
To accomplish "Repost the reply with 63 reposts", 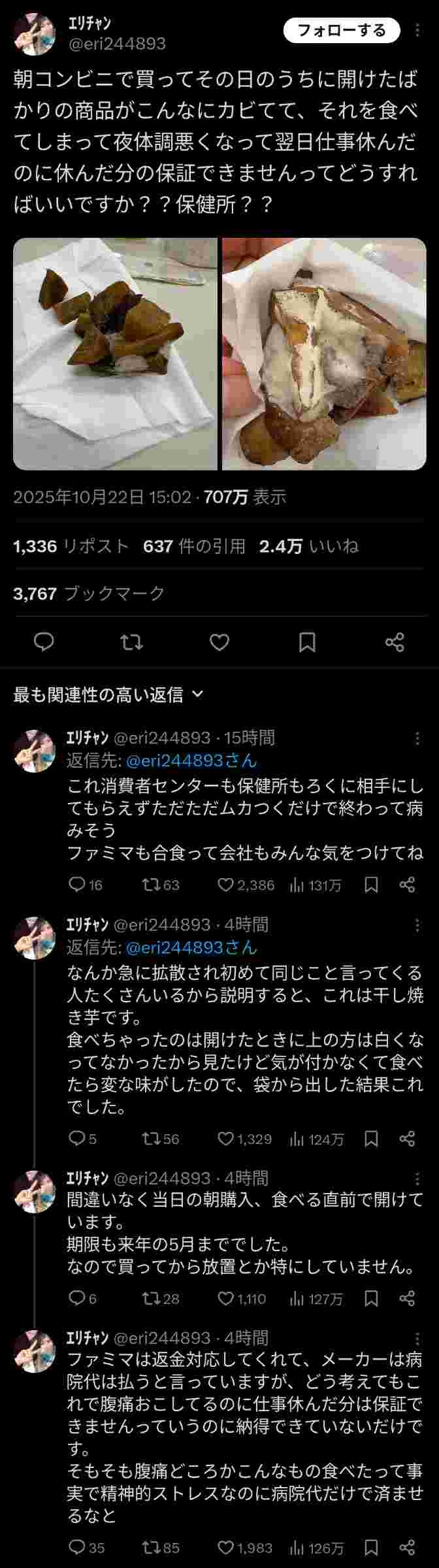I will 150,885.
